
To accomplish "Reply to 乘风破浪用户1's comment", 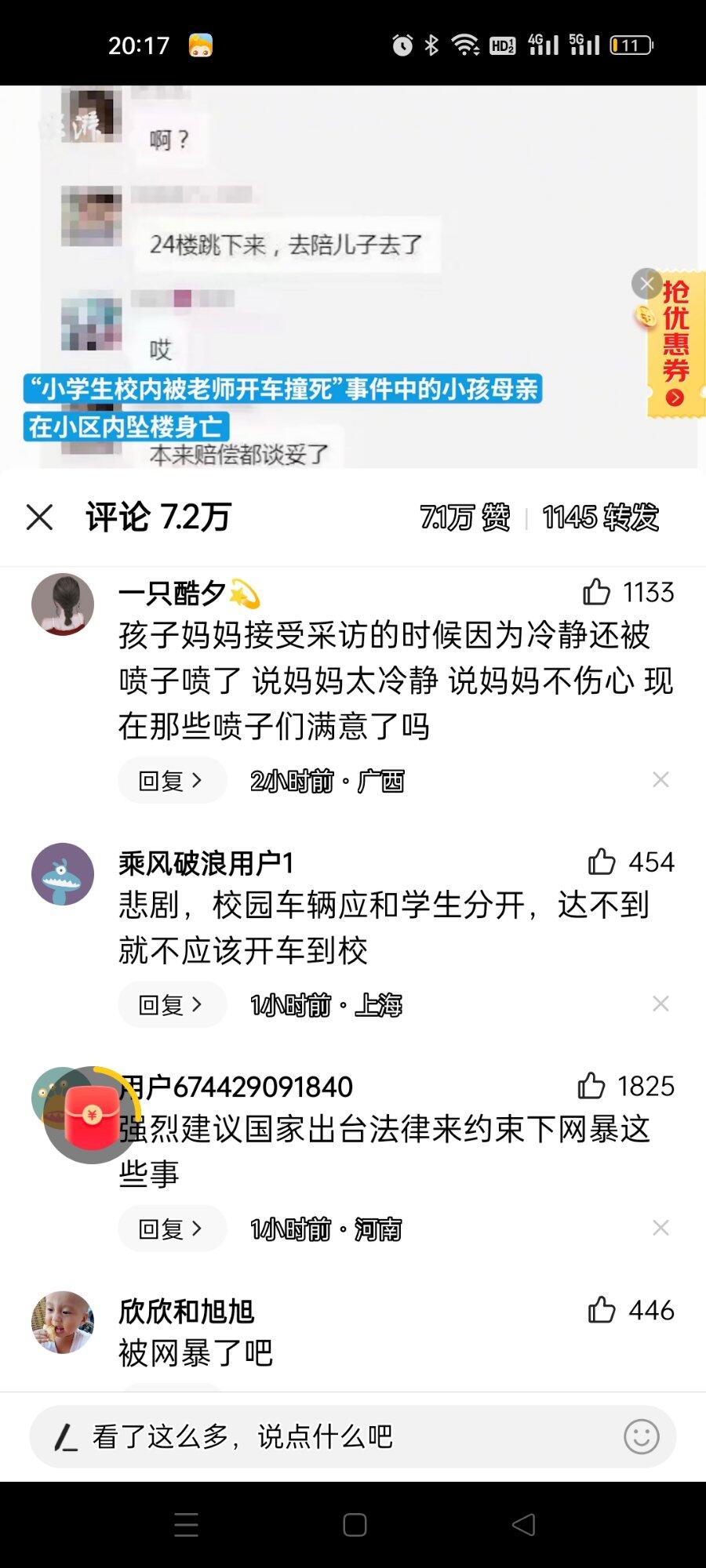I will coord(172,1004).
